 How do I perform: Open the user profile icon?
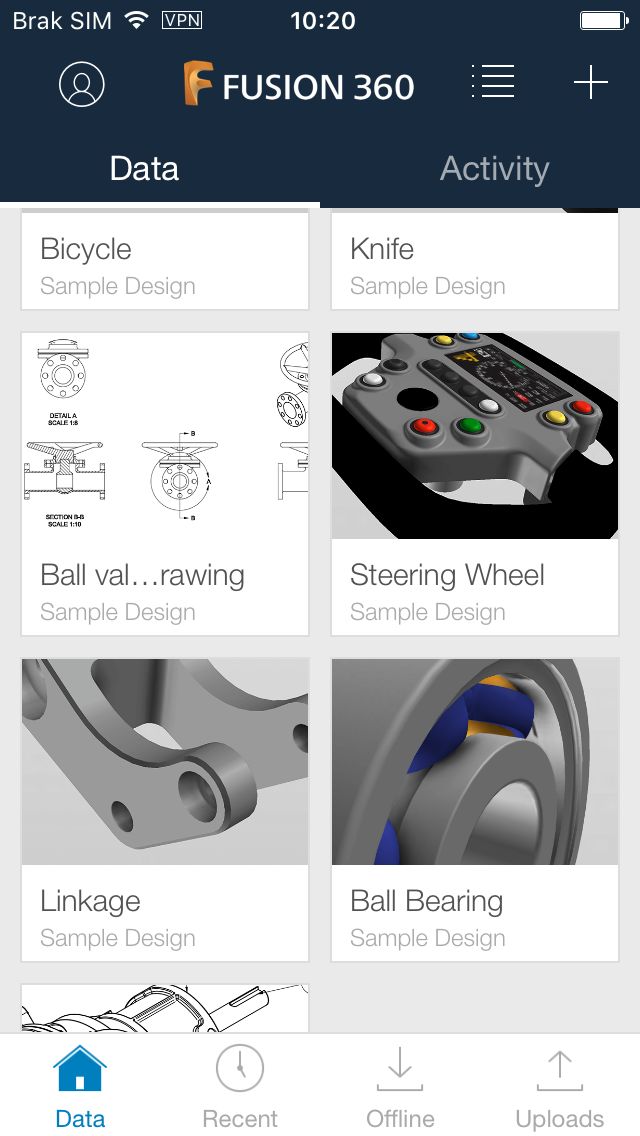tap(81, 84)
